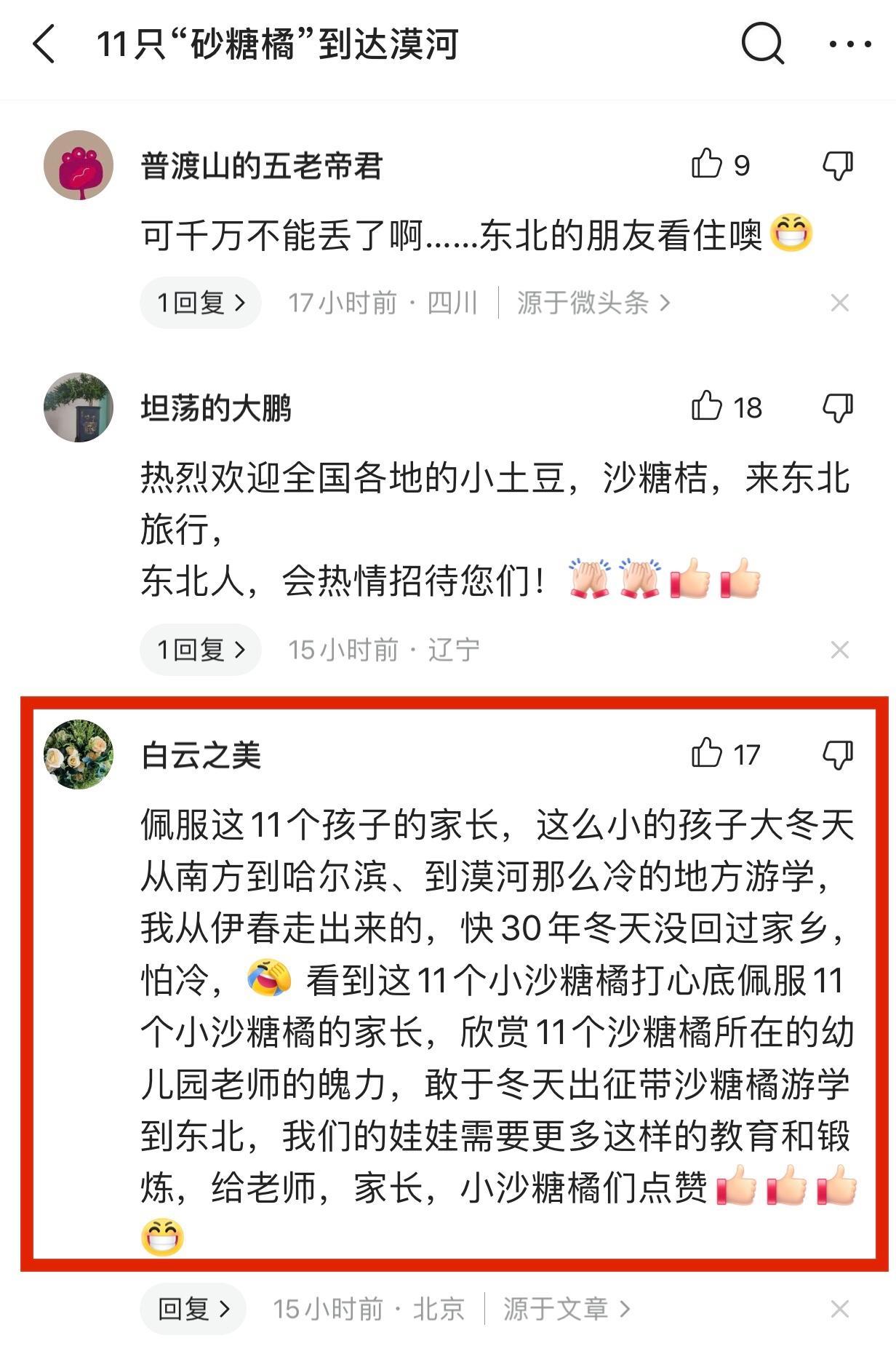View the 1 reply under 普渡山的五老帝君's comment
The width and height of the screenshot is (896, 1354).
pyautogui.click(x=201, y=303)
